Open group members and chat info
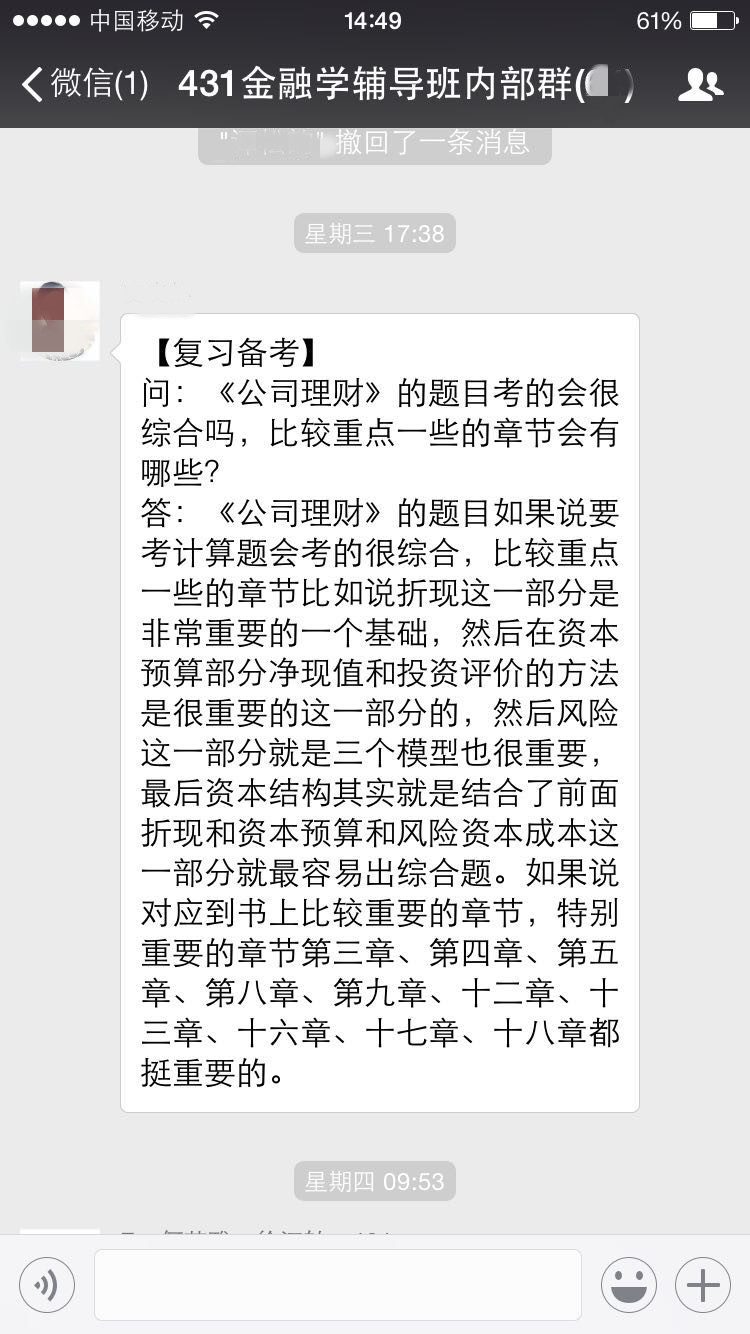Image resolution: width=750 pixels, height=1334 pixels. point(700,84)
